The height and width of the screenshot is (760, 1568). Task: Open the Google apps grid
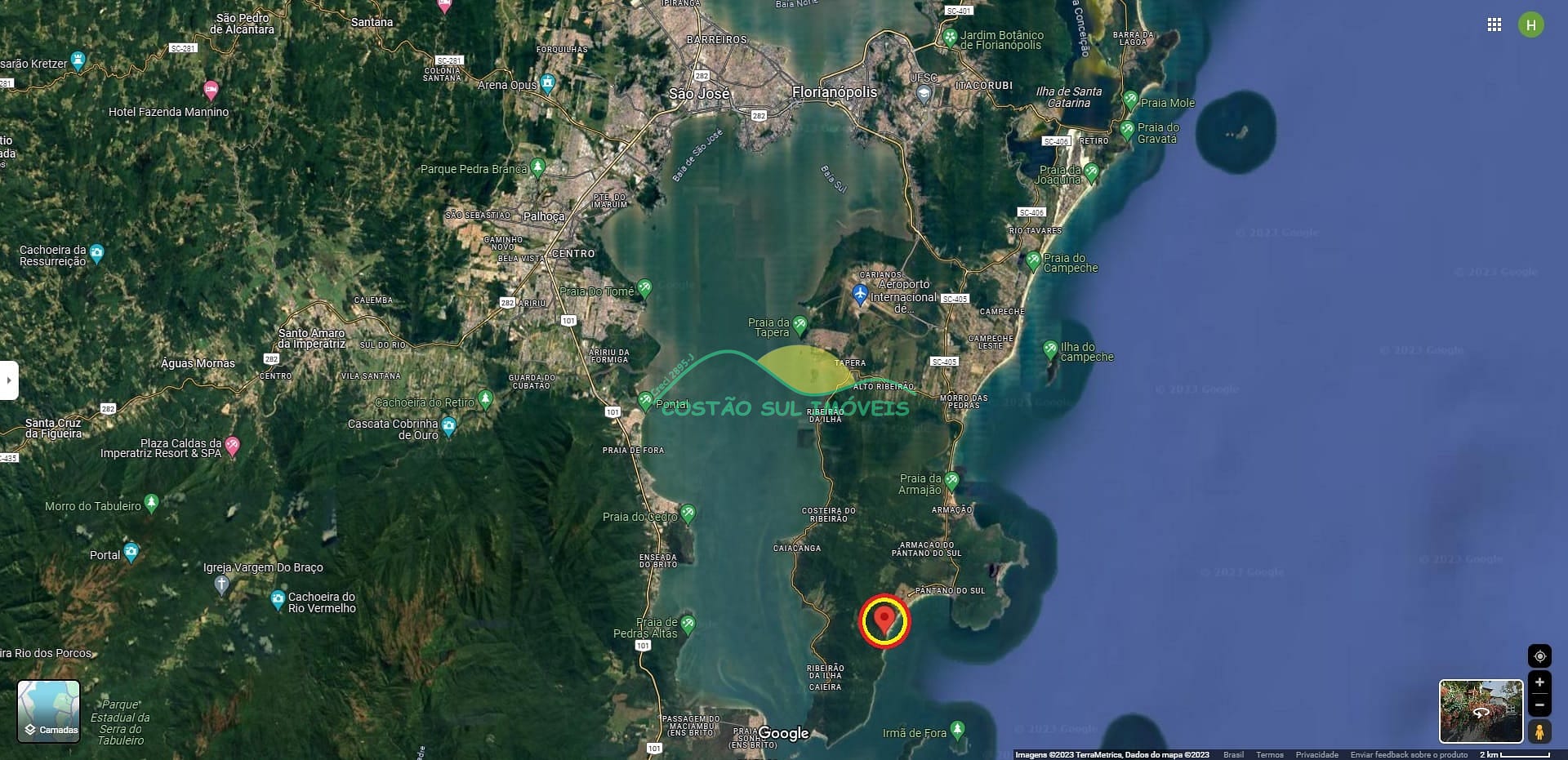1494,25
